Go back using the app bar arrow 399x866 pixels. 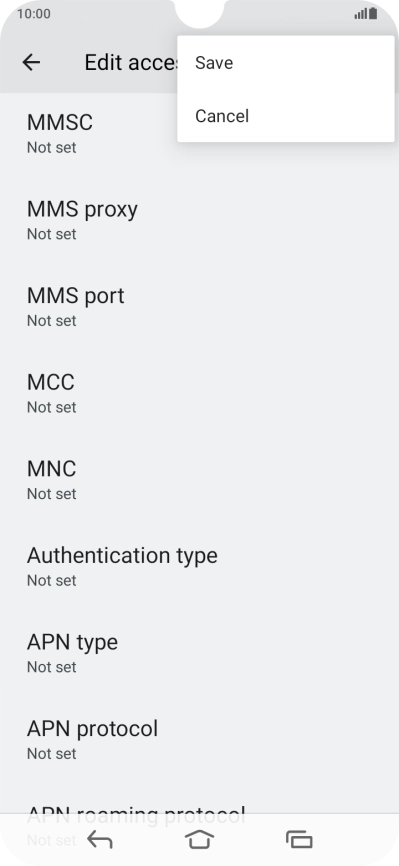click(32, 63)
